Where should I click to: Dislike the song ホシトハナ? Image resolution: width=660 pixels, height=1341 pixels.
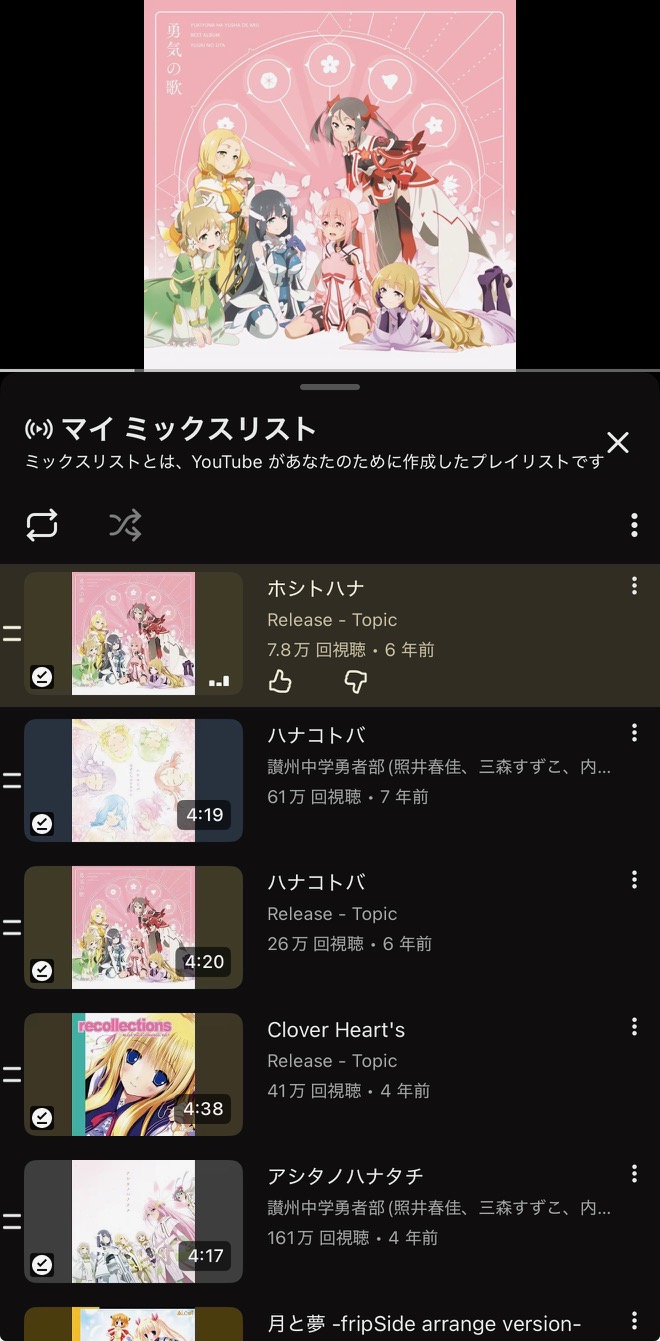(355, 682)
